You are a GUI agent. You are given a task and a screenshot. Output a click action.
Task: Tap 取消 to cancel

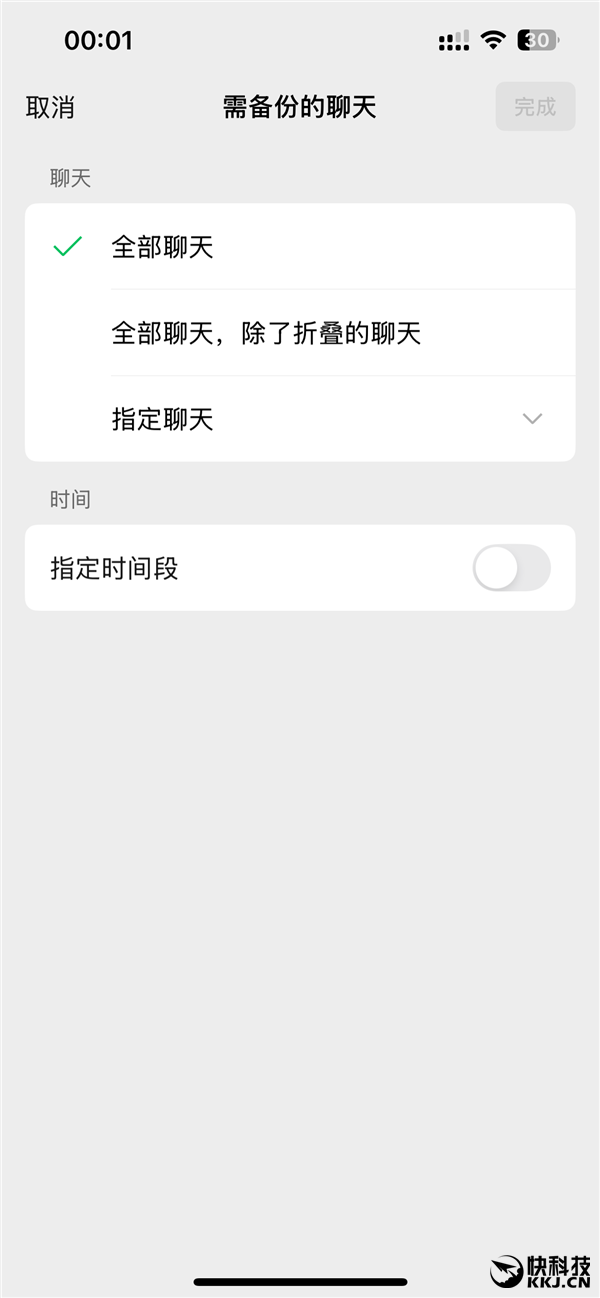point(50,108)
